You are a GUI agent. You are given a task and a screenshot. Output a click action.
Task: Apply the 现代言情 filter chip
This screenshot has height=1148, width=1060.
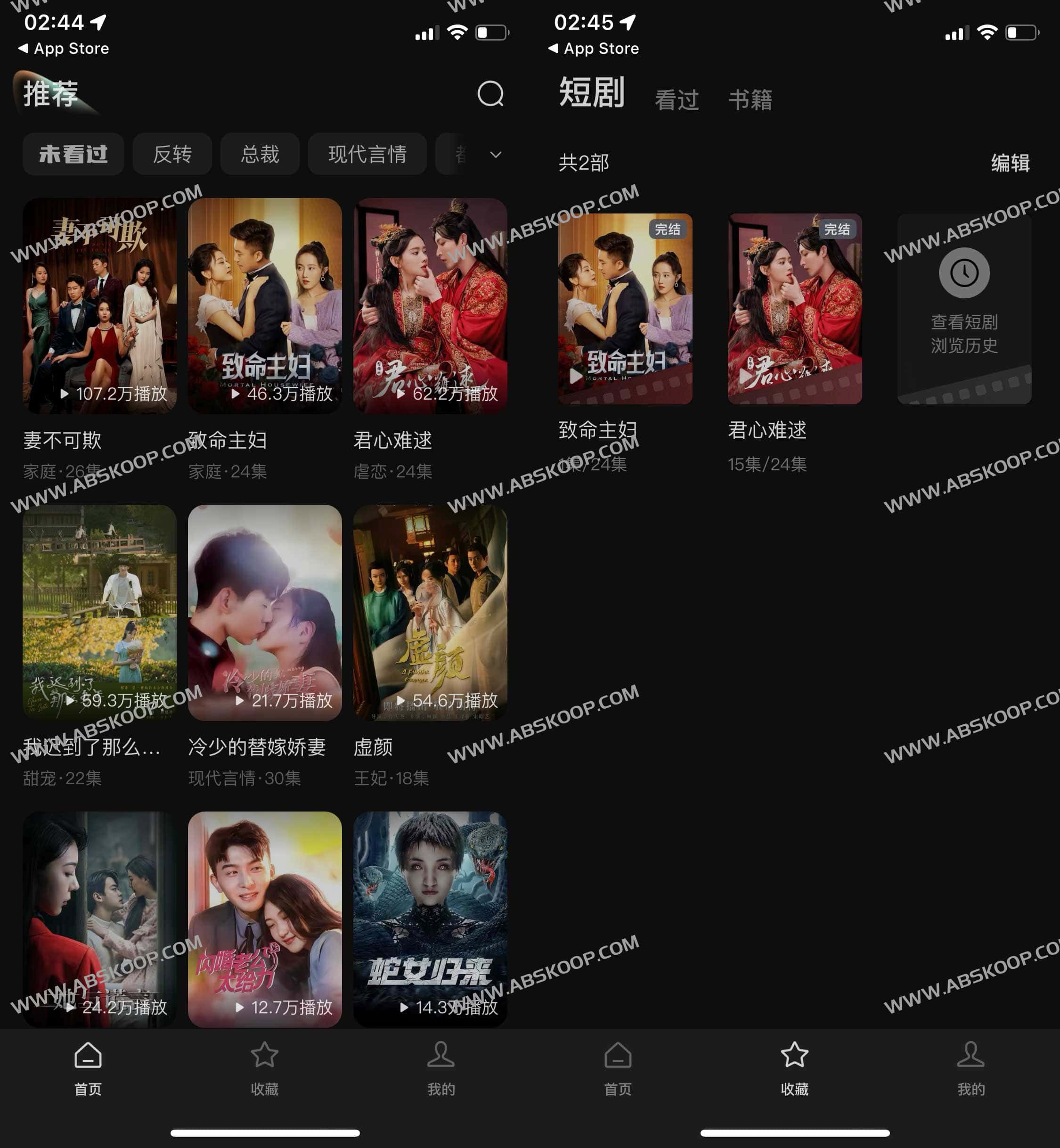[367, 154]
